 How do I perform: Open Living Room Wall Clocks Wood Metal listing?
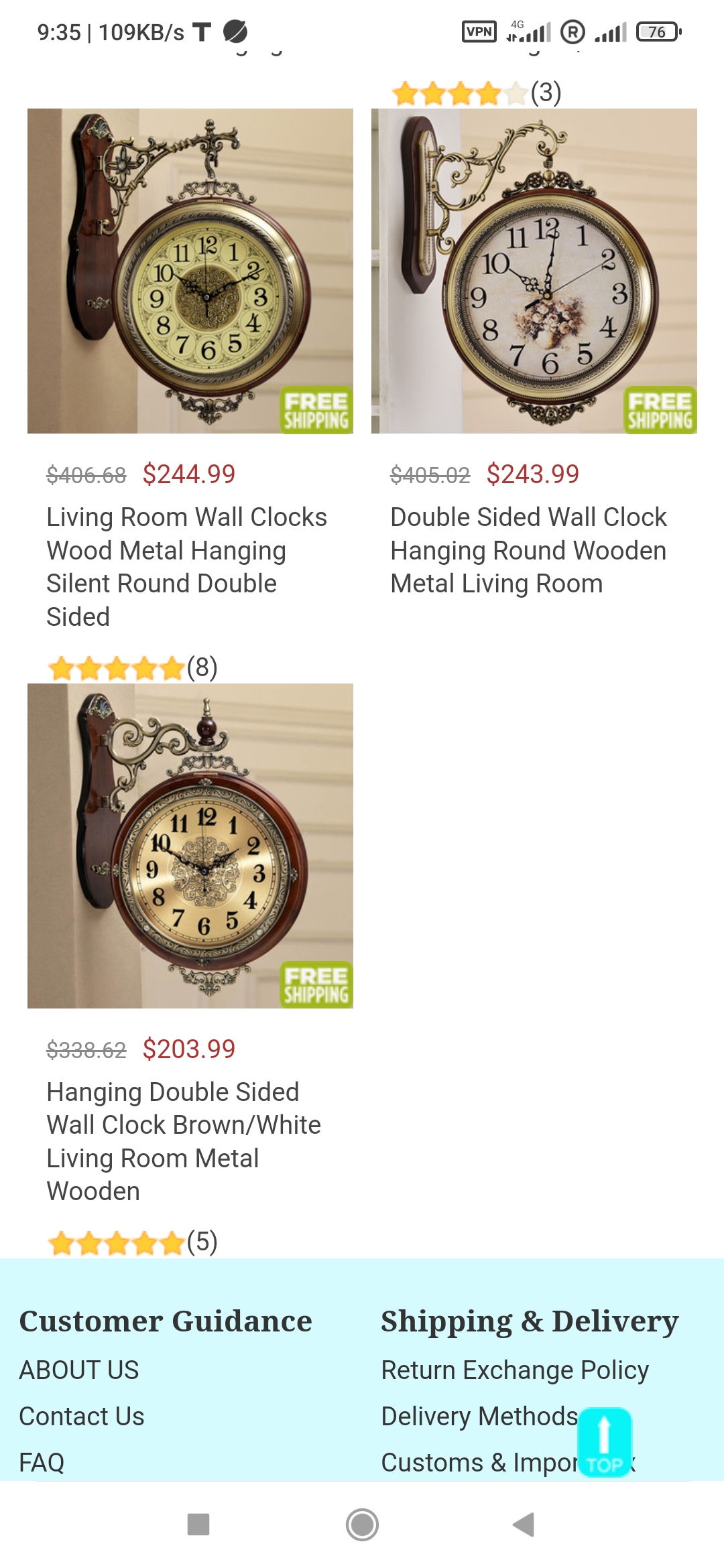tap(186, 566)
